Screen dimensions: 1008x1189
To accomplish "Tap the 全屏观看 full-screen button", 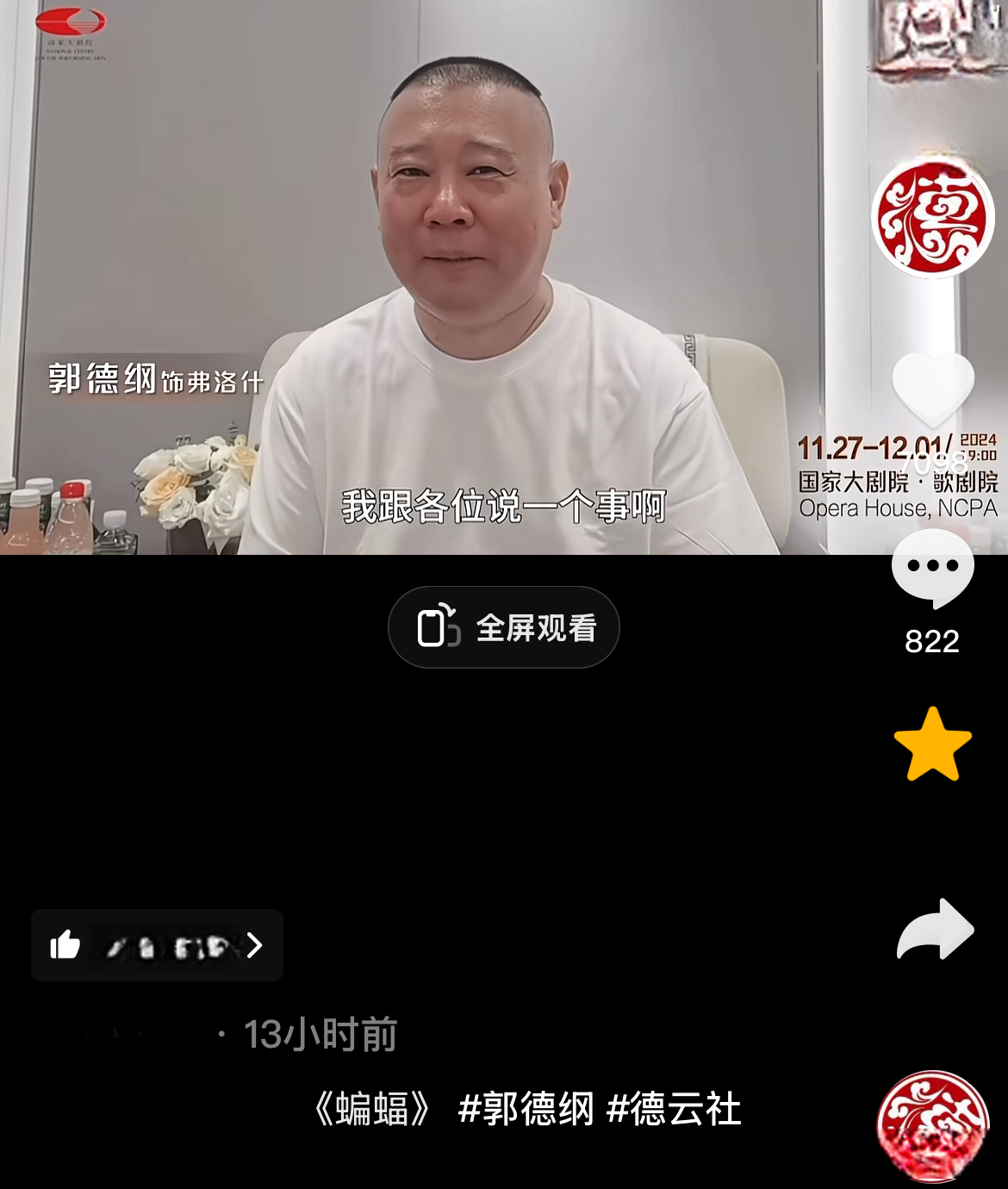I will (504, 627).
